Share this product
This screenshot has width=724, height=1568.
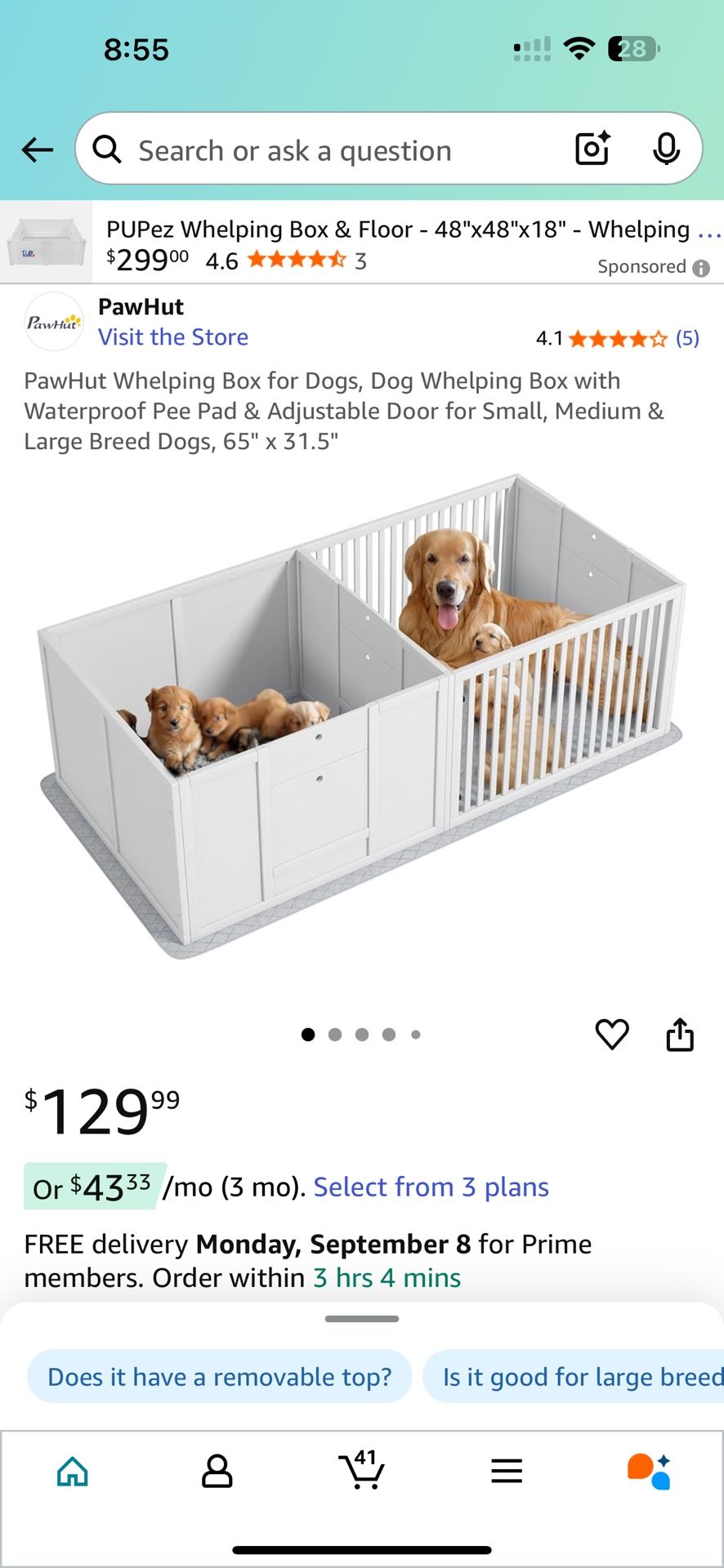click(x=680, y=1034)
